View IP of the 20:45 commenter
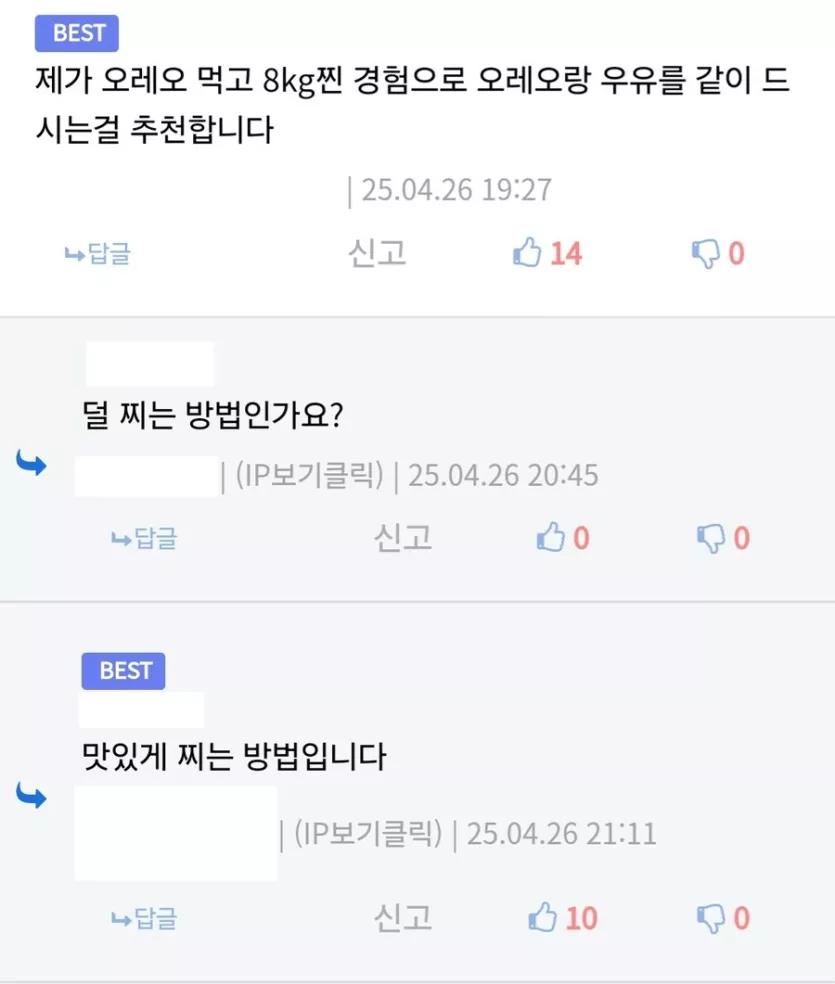This screenshot has height=984, width=835. click(x=309, y=476)
